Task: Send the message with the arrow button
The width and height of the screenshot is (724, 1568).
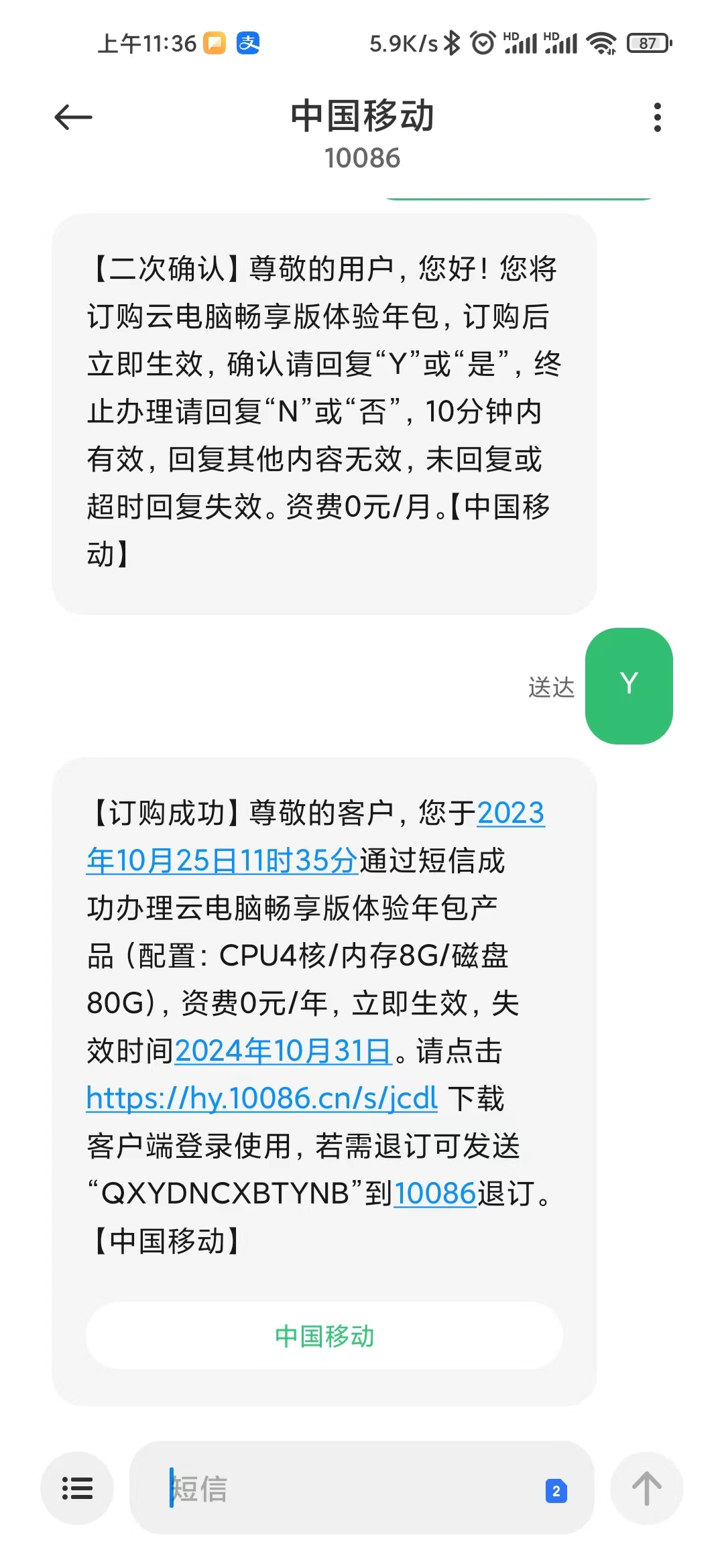Action: pos(646,1488)
